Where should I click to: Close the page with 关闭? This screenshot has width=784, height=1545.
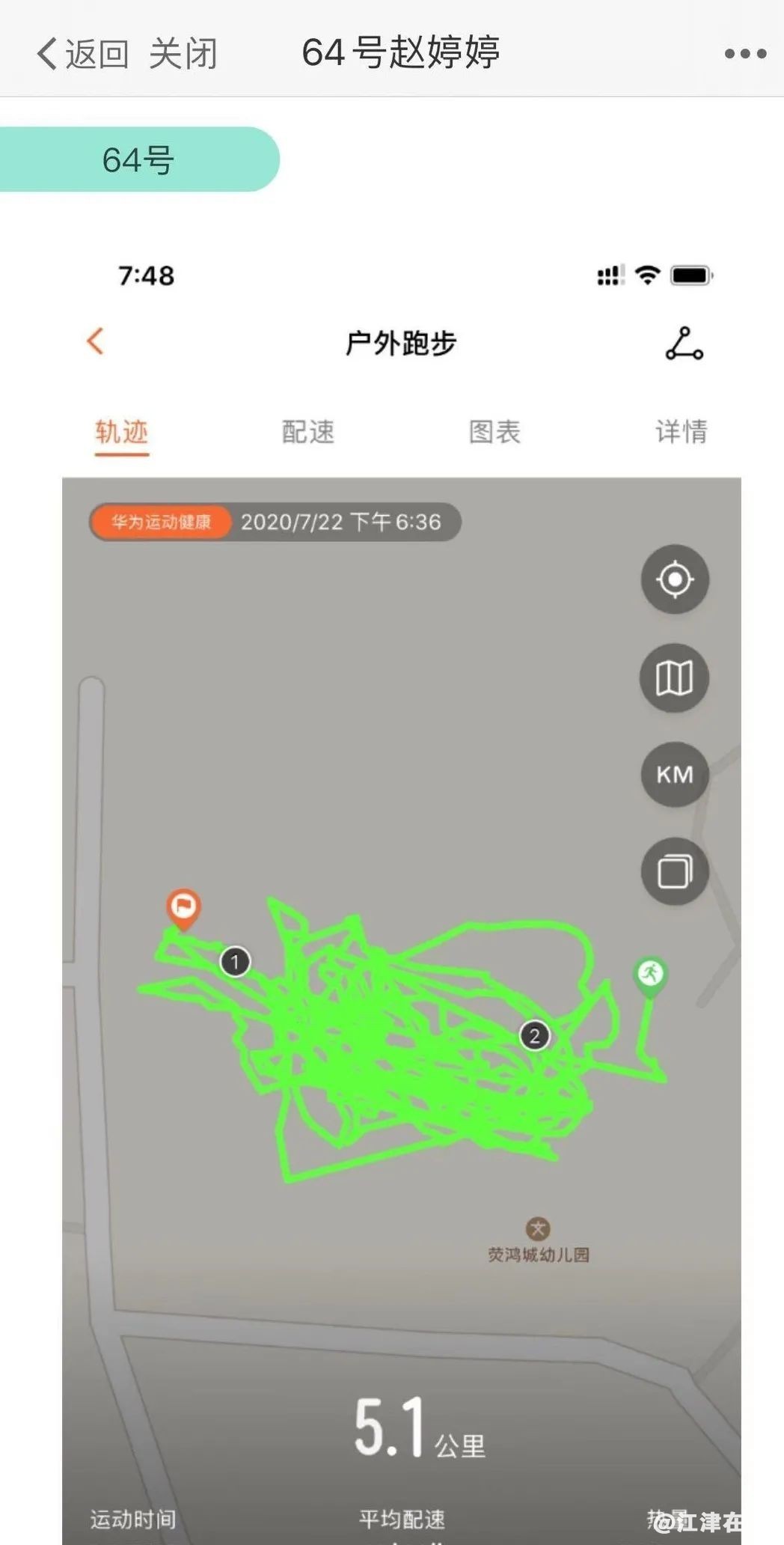183,54
